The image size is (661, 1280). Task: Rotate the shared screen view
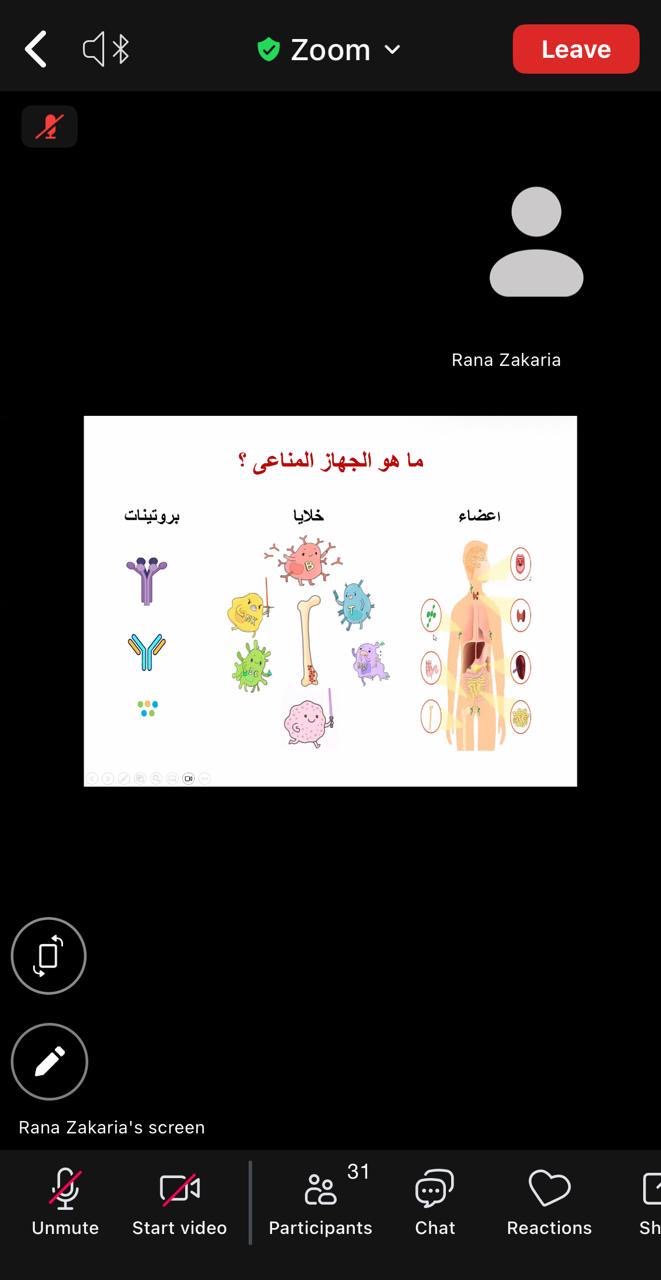(x=49, y=956)
